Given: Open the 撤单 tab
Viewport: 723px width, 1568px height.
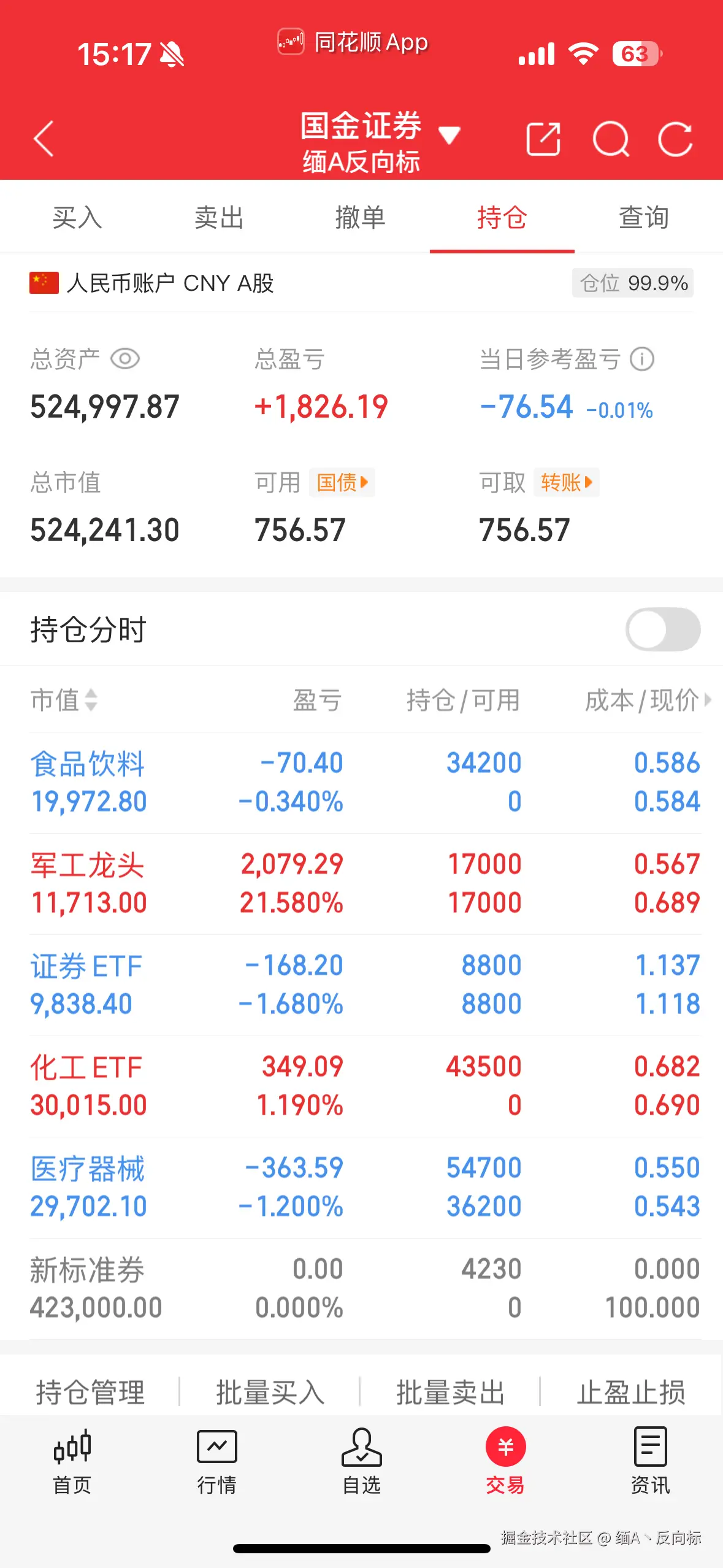Looking at the screenshot, I should coord(361,218).
